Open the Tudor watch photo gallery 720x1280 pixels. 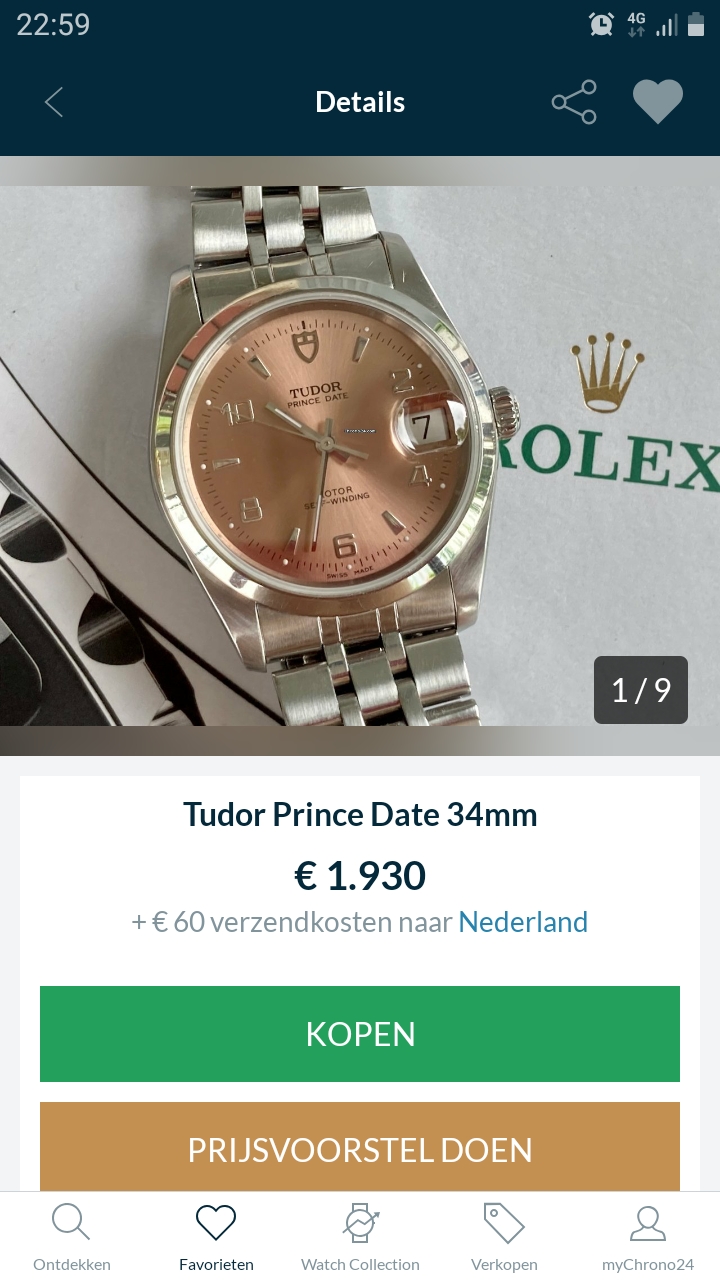tap(360, 455)
